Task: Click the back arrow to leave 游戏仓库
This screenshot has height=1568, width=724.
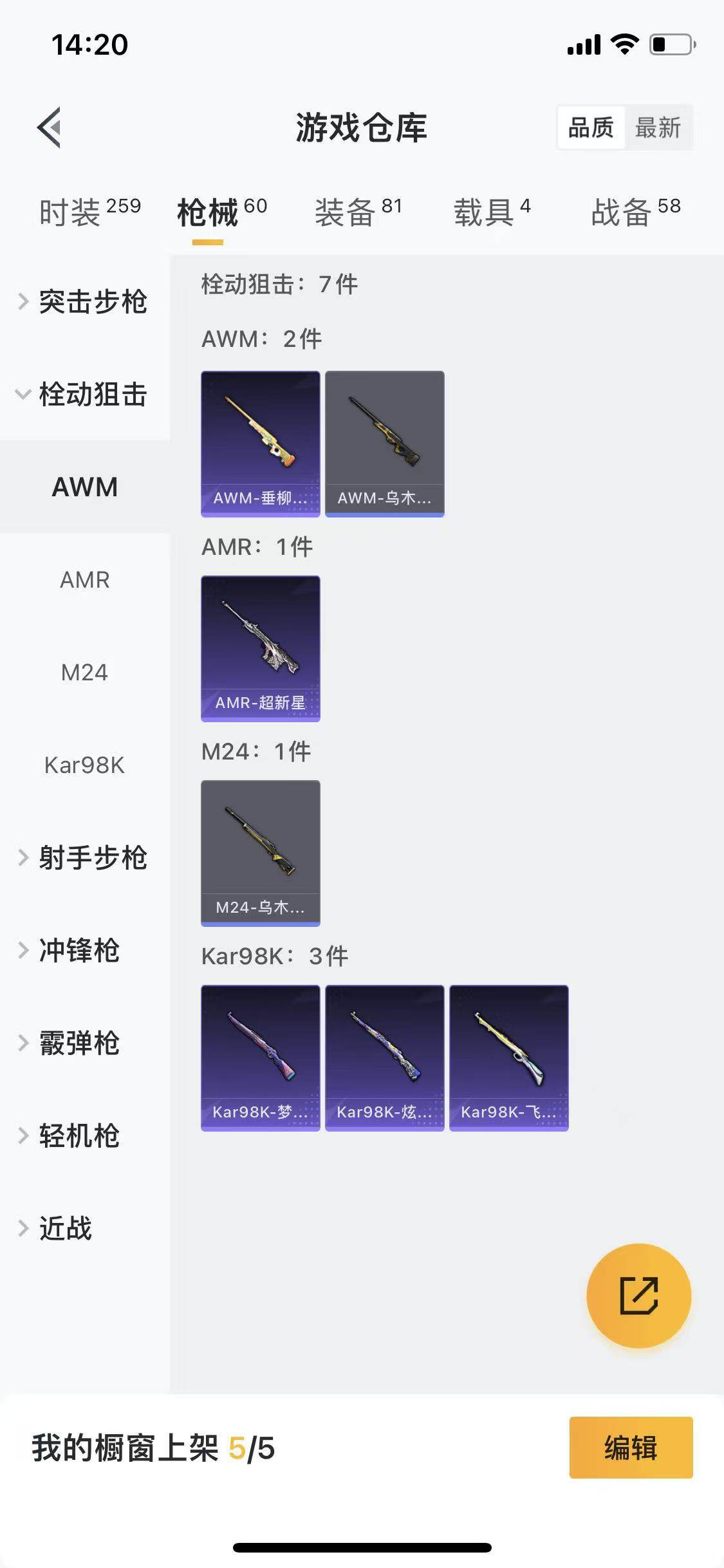Action: click(x=48, y=127)
